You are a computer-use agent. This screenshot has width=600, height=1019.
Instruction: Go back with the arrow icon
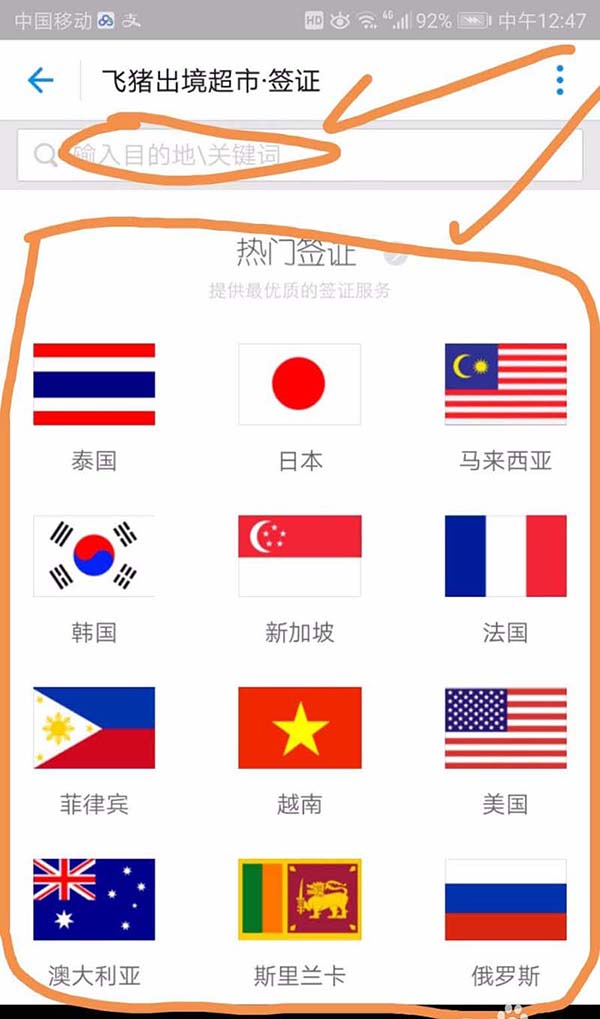tap(40, 80)
